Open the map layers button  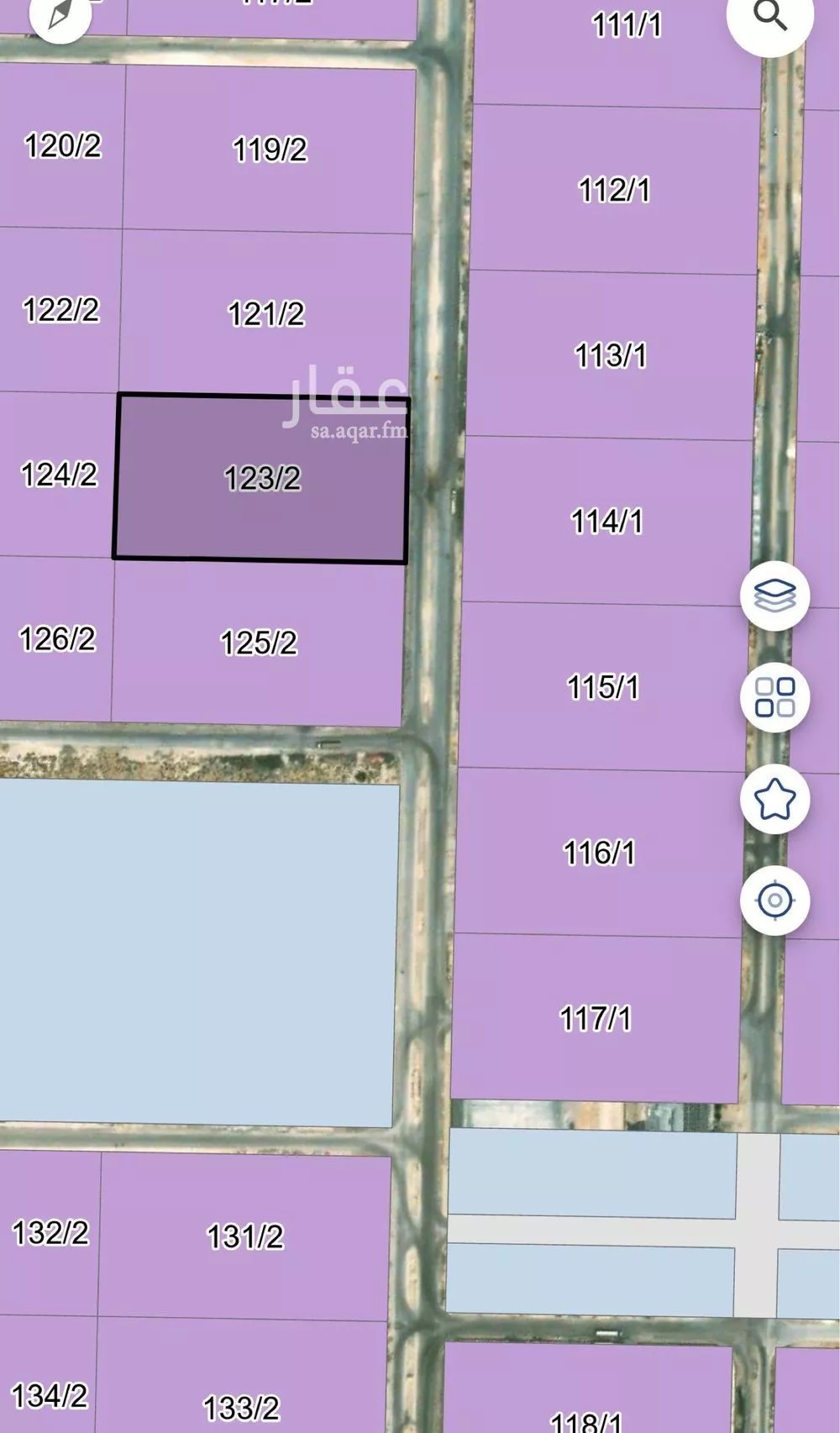coord(774,596)
